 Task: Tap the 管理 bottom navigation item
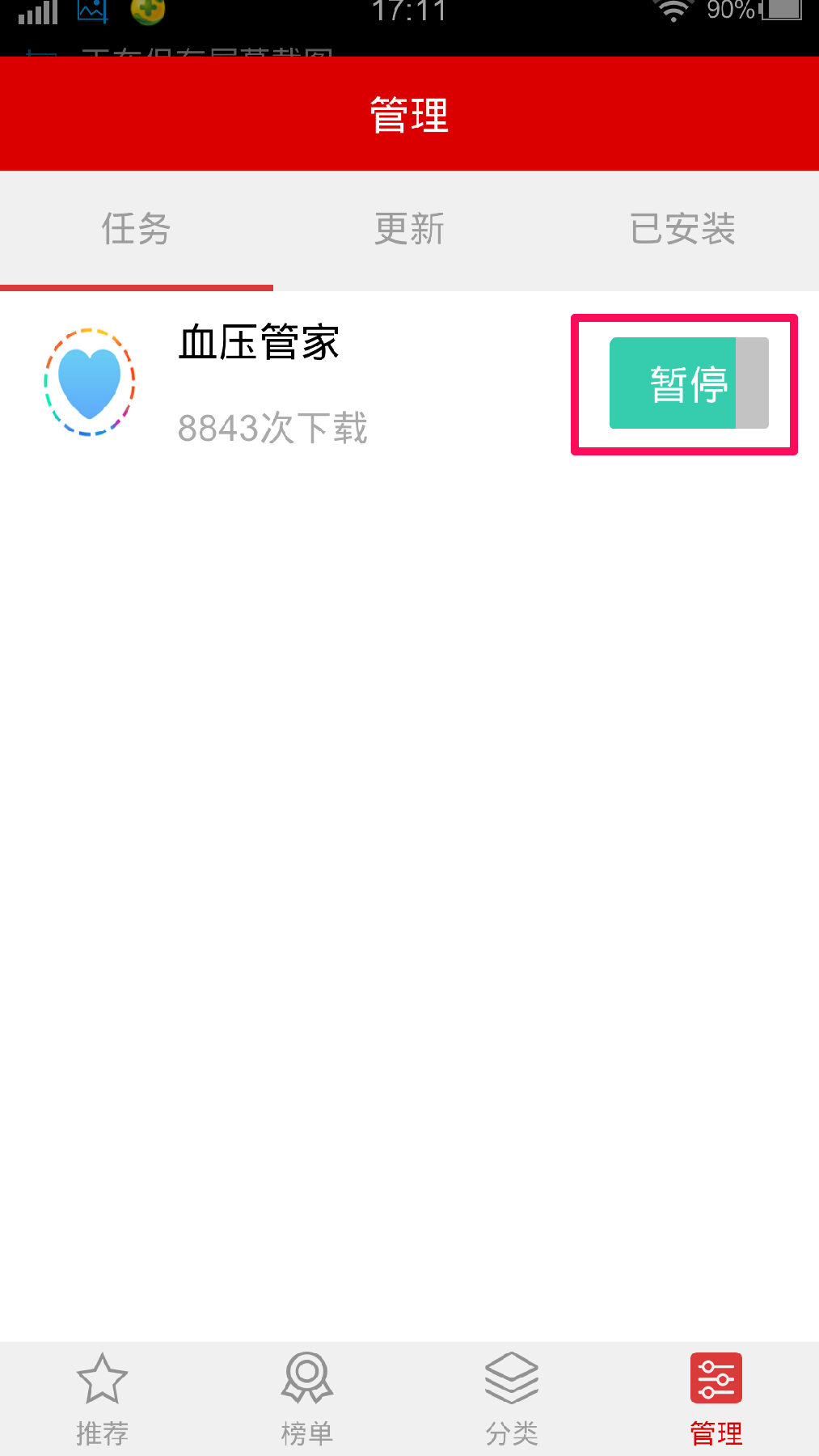pos(716,1399)
